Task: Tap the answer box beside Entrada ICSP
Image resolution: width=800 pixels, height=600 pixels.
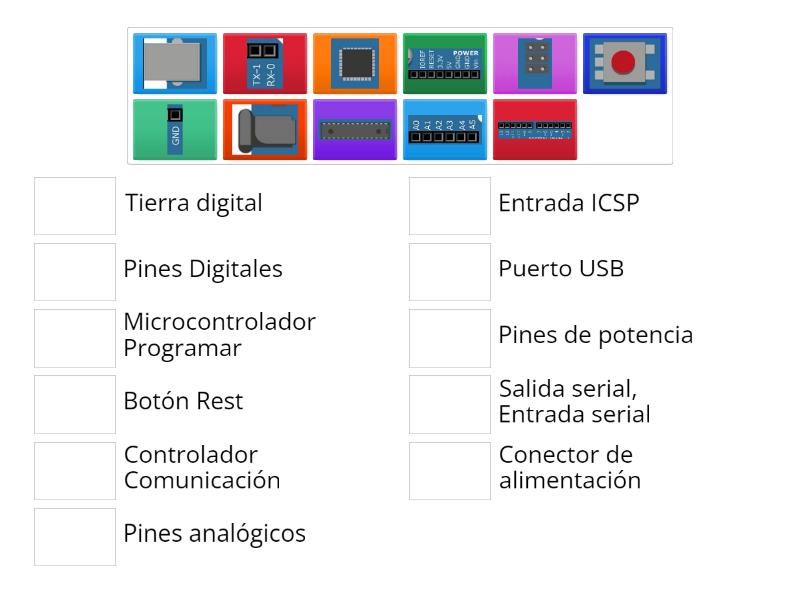Action: [450, 206]
